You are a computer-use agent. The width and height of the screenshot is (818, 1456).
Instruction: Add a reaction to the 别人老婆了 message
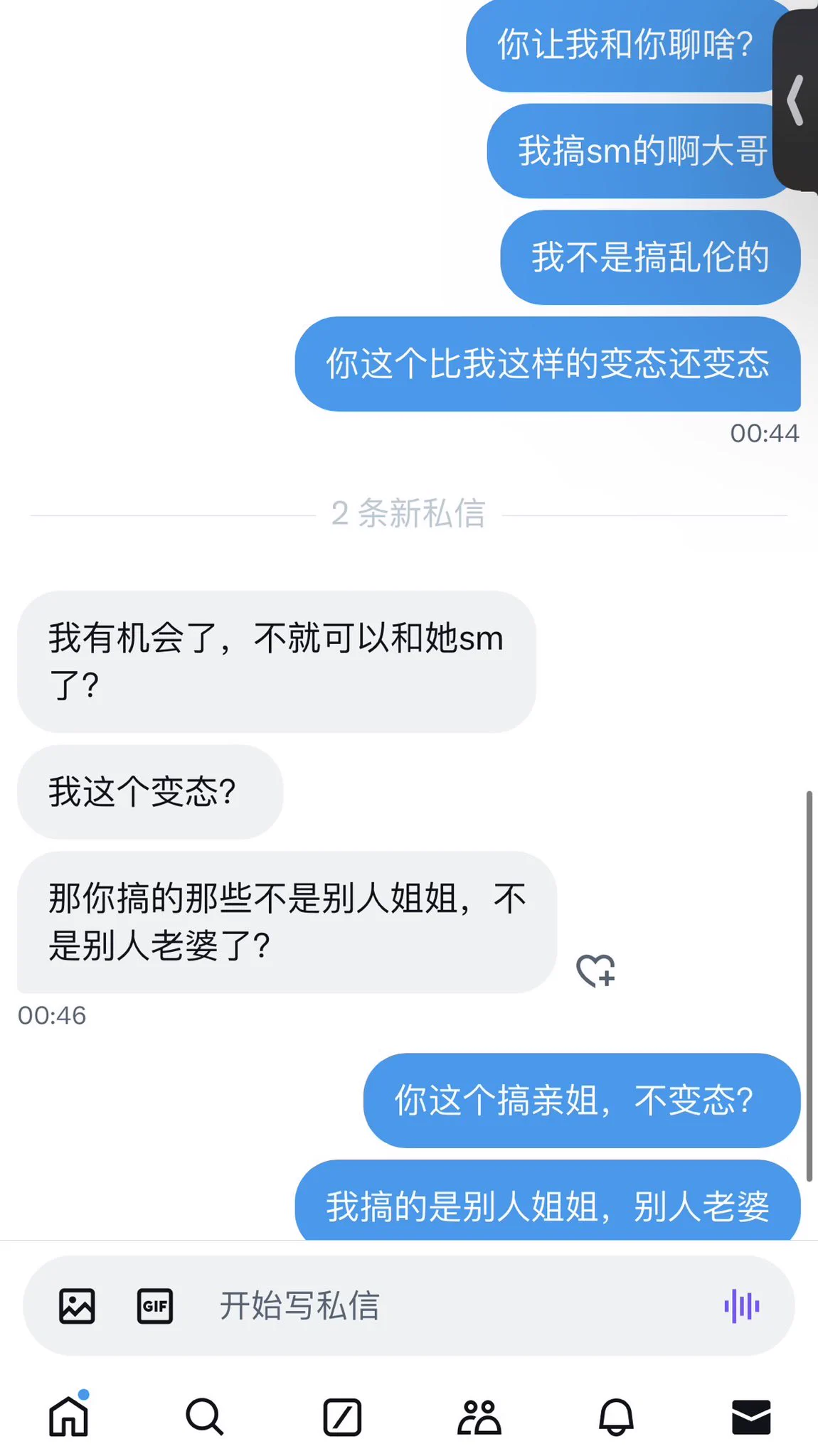[595, 970]
